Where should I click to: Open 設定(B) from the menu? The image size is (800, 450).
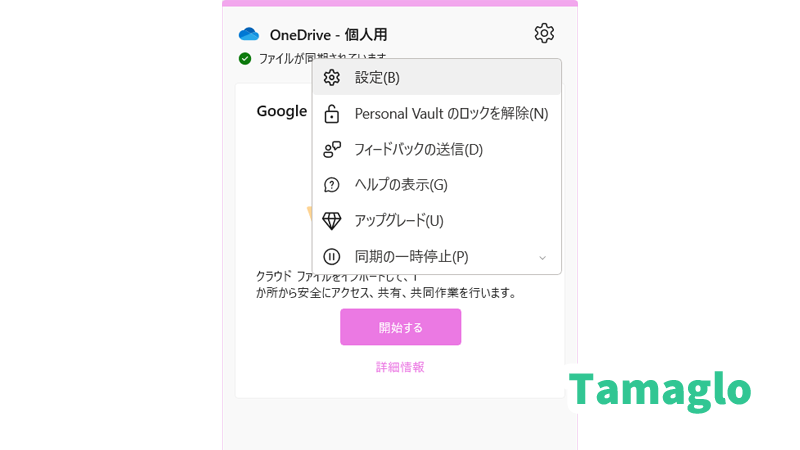click(x=377, y=78)
